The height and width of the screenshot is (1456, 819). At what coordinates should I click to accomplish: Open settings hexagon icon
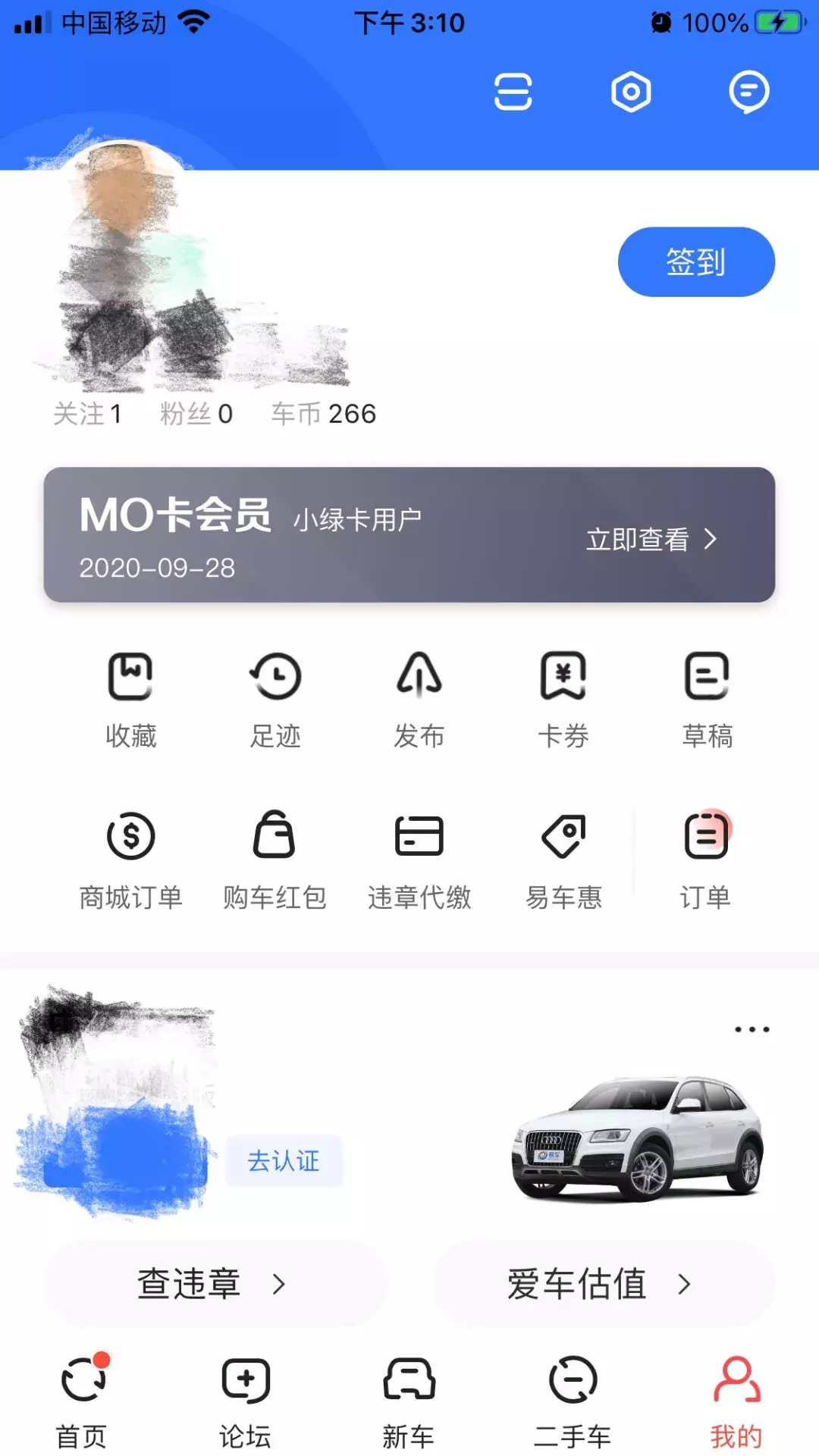[x=631, y=92]
